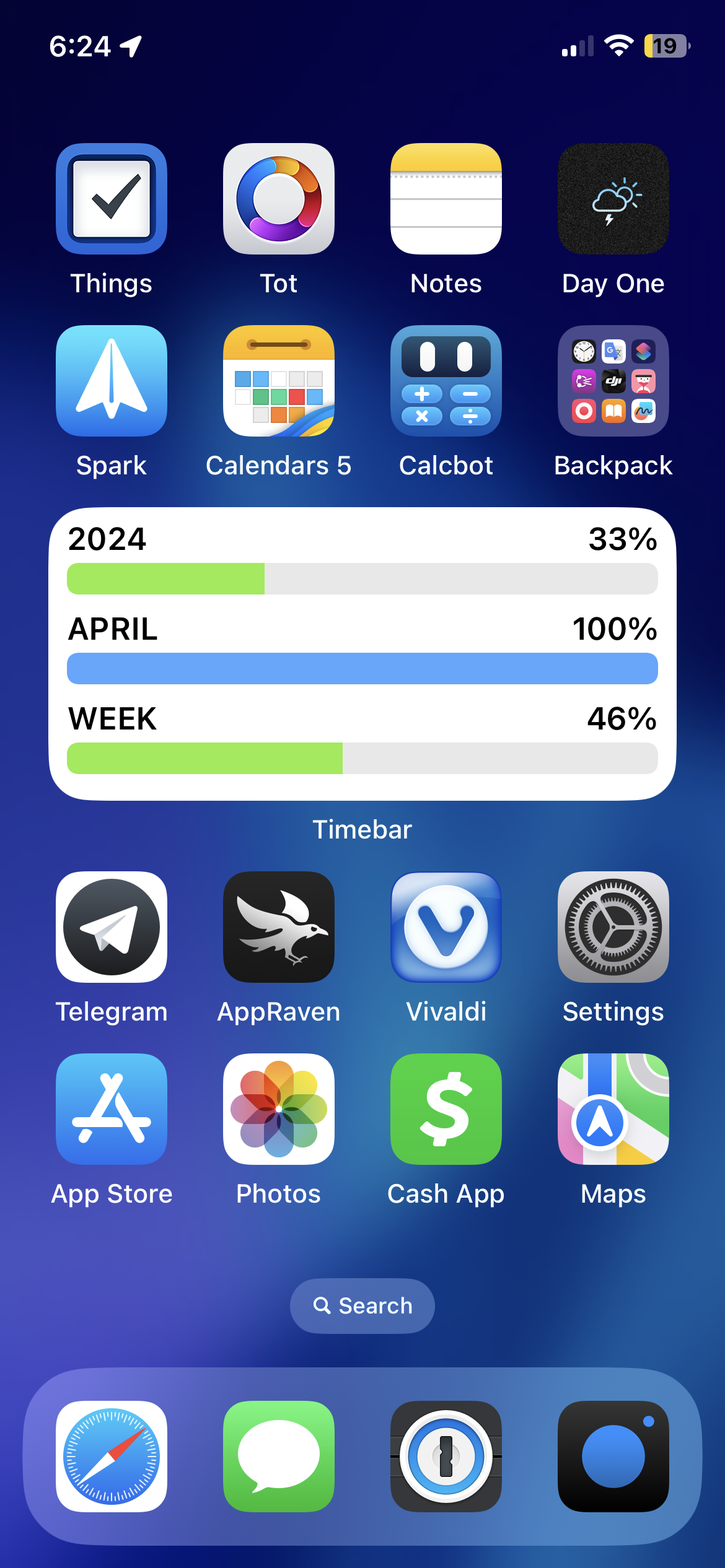Screen dimensions: 725x1568
Task: Open the Things app
Action: coord(112,199)
